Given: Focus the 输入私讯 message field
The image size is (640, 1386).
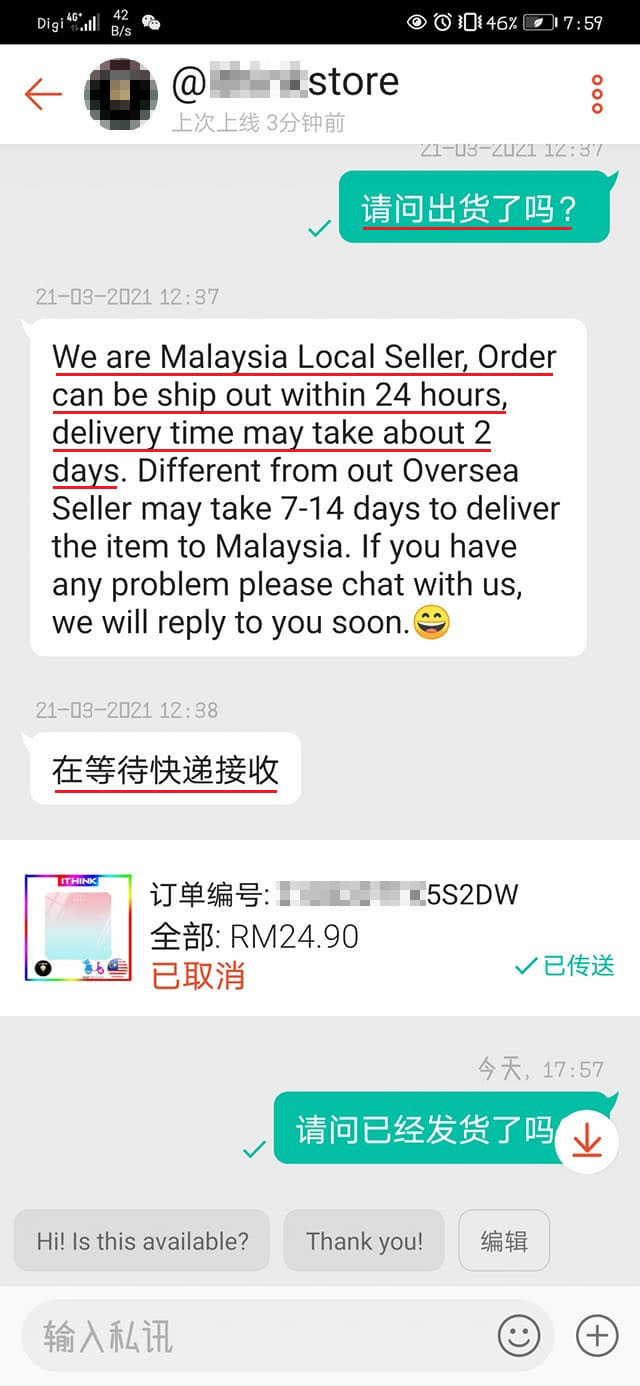Looking at the screenshot, I should [x=260, y=1336].
